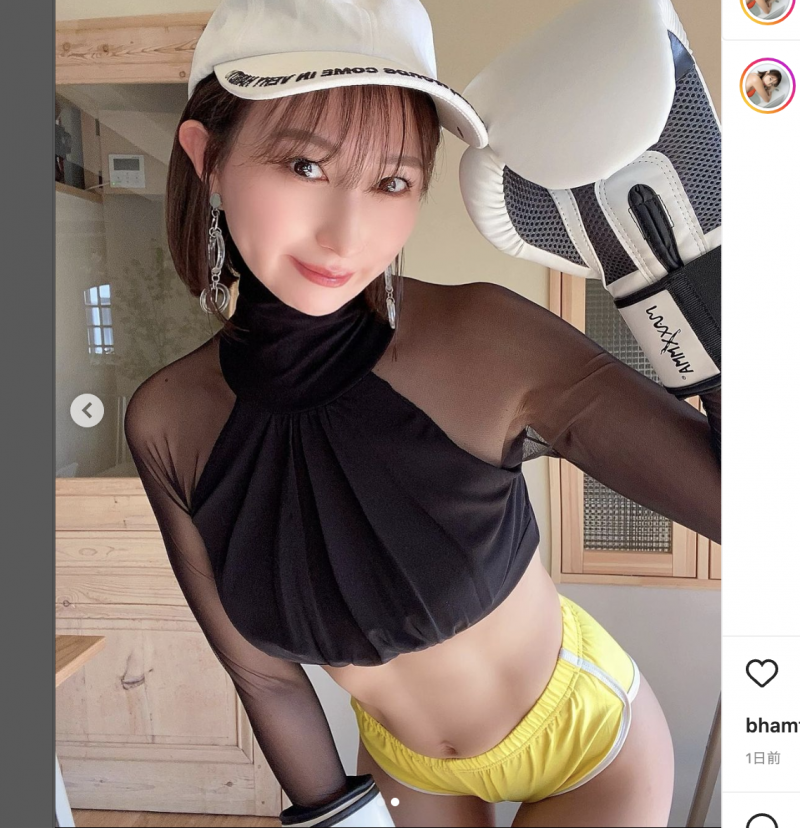Like this post with the heart icon
This screenshot has height=828, width=800.
[x=762, y=673]
